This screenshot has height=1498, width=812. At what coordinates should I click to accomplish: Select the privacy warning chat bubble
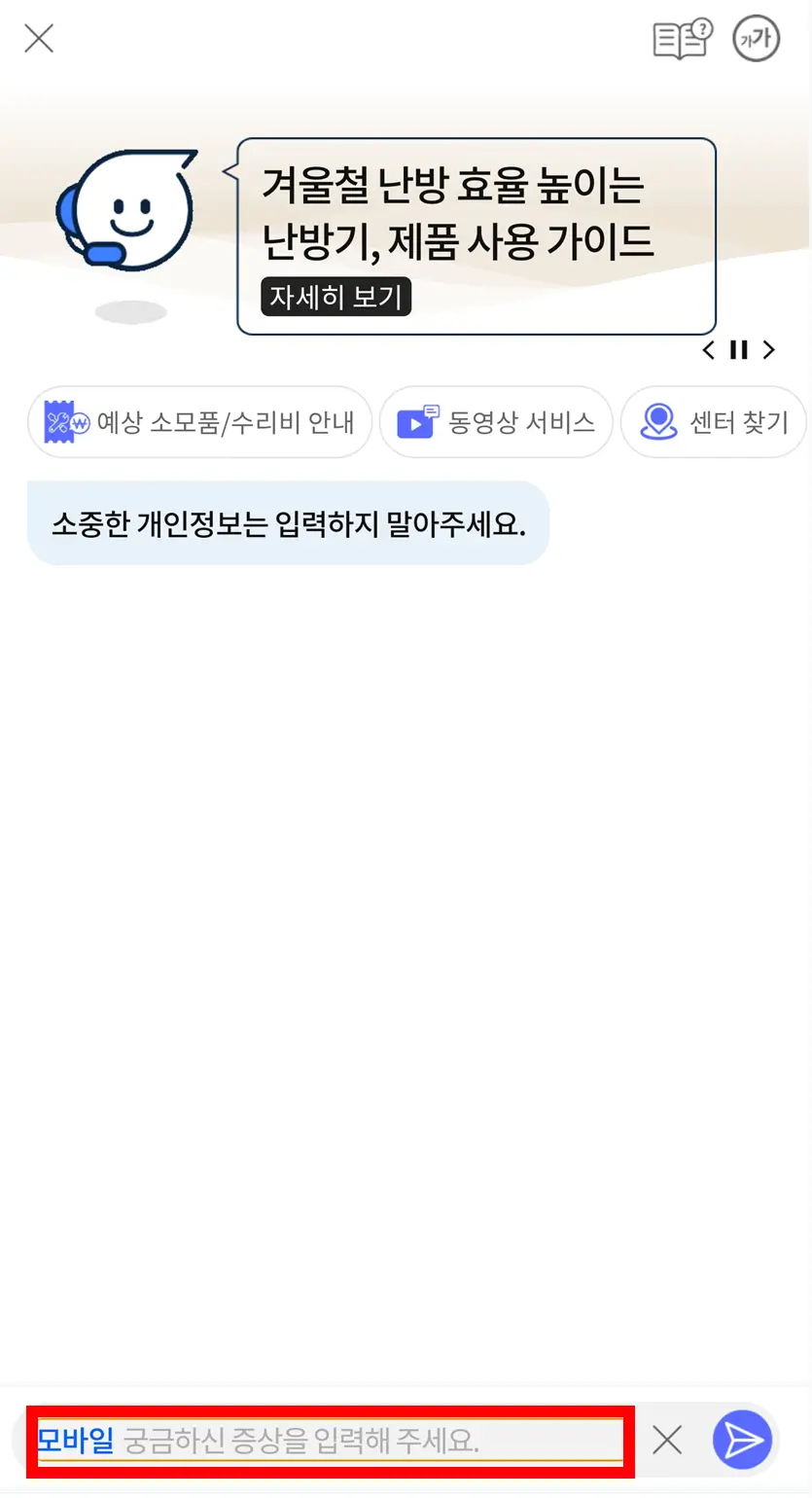pos(288,523)
